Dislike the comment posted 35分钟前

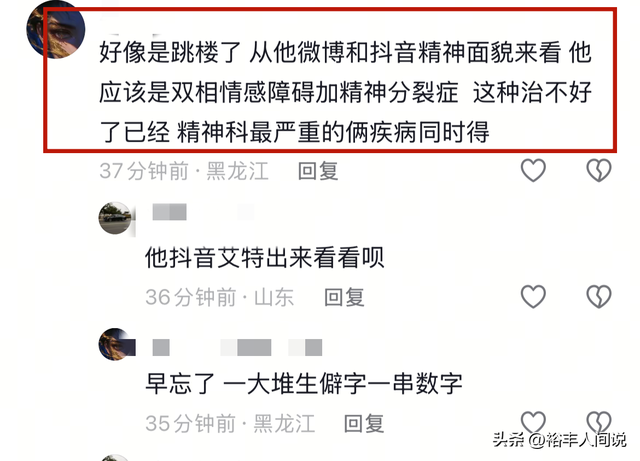coord(598,423)
